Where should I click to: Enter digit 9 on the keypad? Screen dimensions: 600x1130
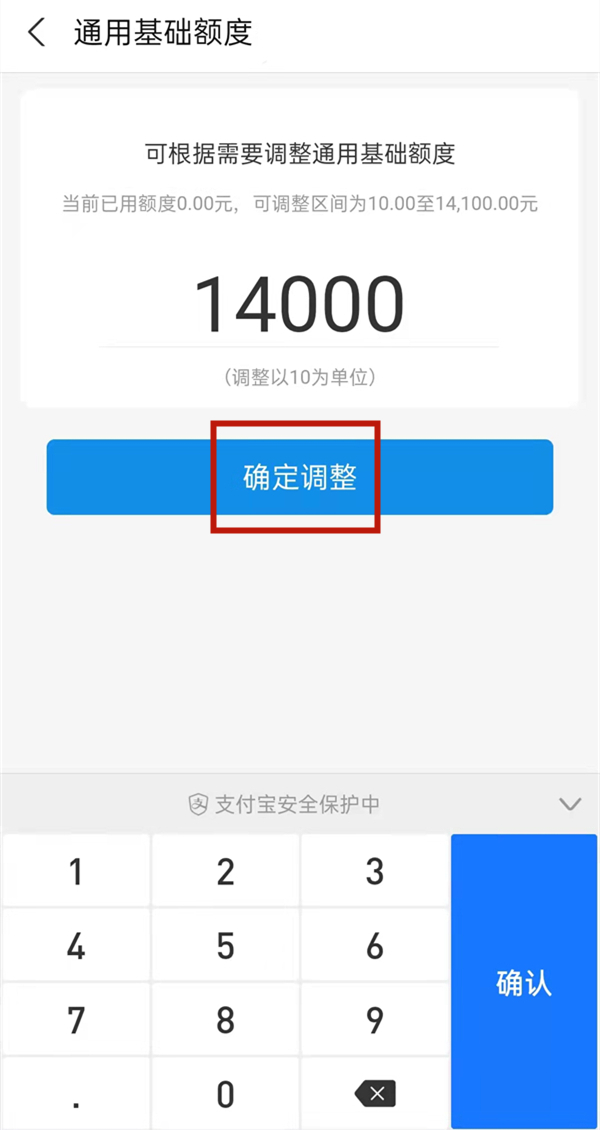point(375,1020)
